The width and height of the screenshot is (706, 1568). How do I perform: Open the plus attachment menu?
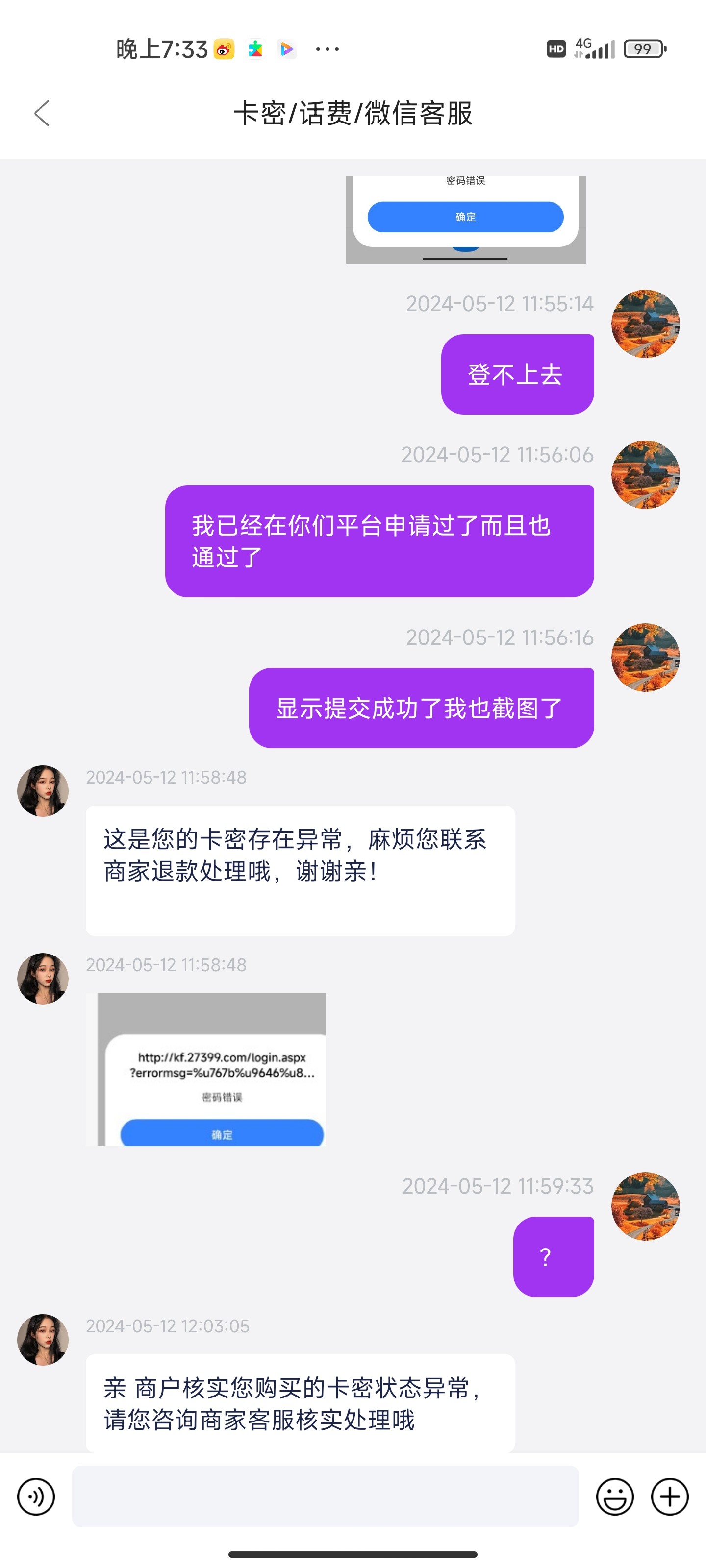tap(669, 1497)
